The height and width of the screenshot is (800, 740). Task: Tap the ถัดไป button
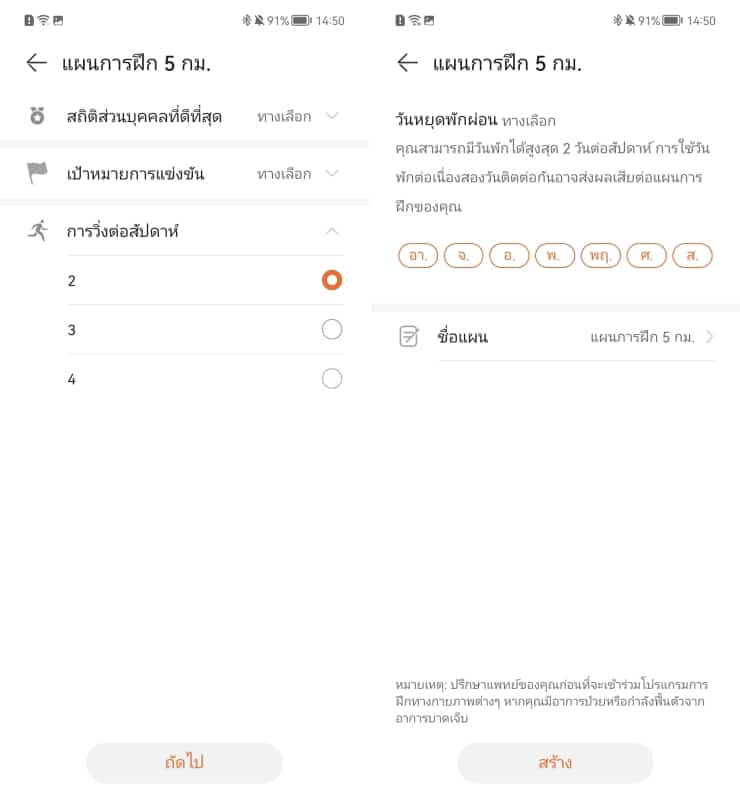(x=184, y=762)
